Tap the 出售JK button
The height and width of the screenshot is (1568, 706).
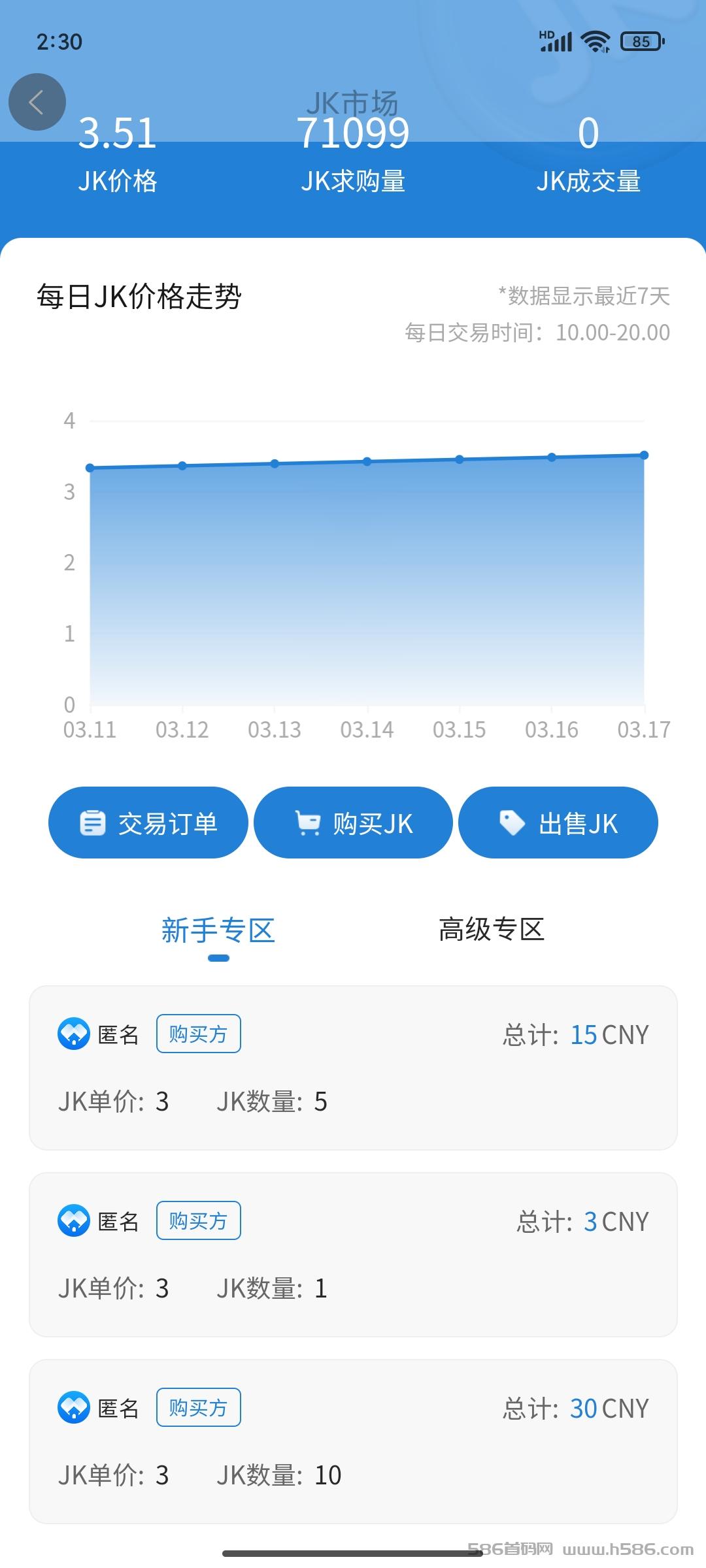pos(558,823)
